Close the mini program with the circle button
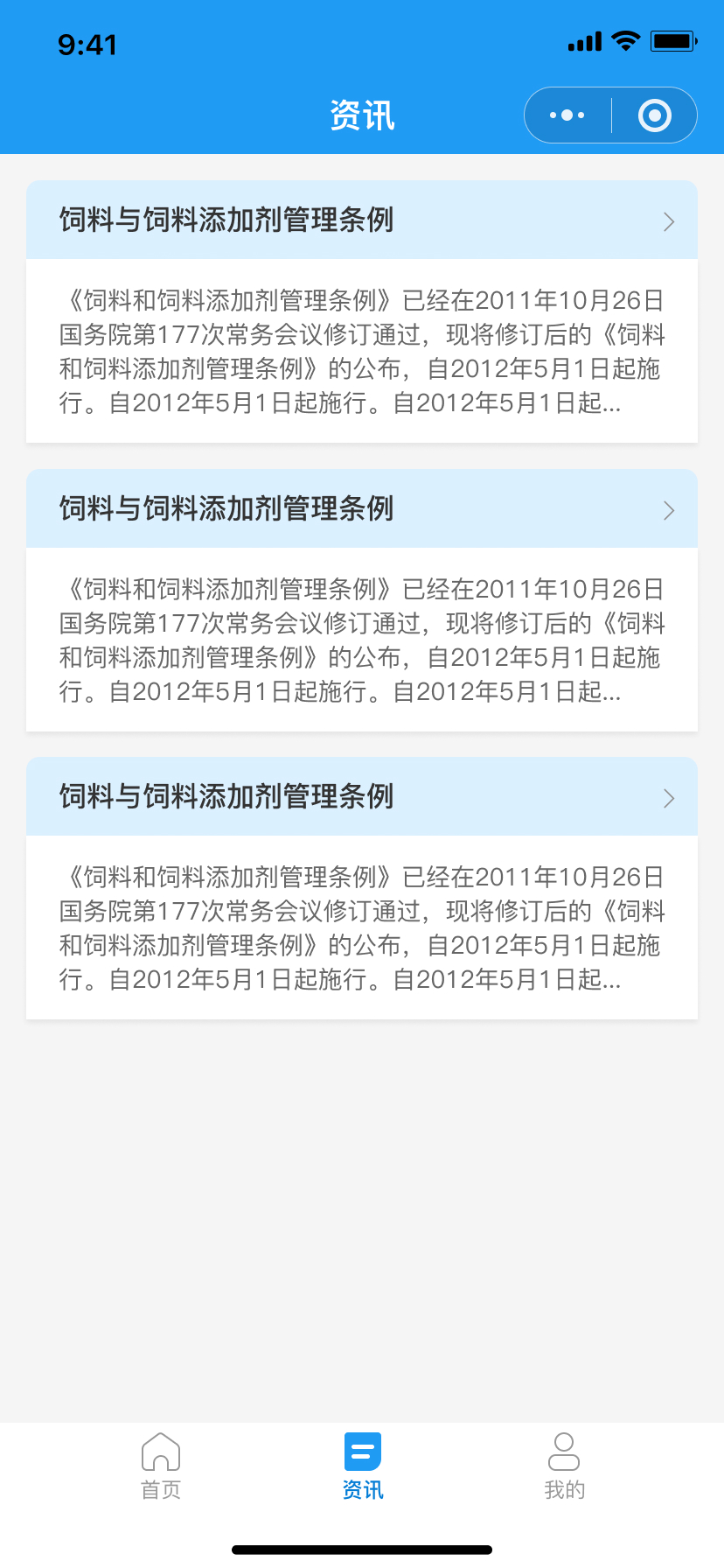This screenshot has height=1568, width=724. pos(655,115)
